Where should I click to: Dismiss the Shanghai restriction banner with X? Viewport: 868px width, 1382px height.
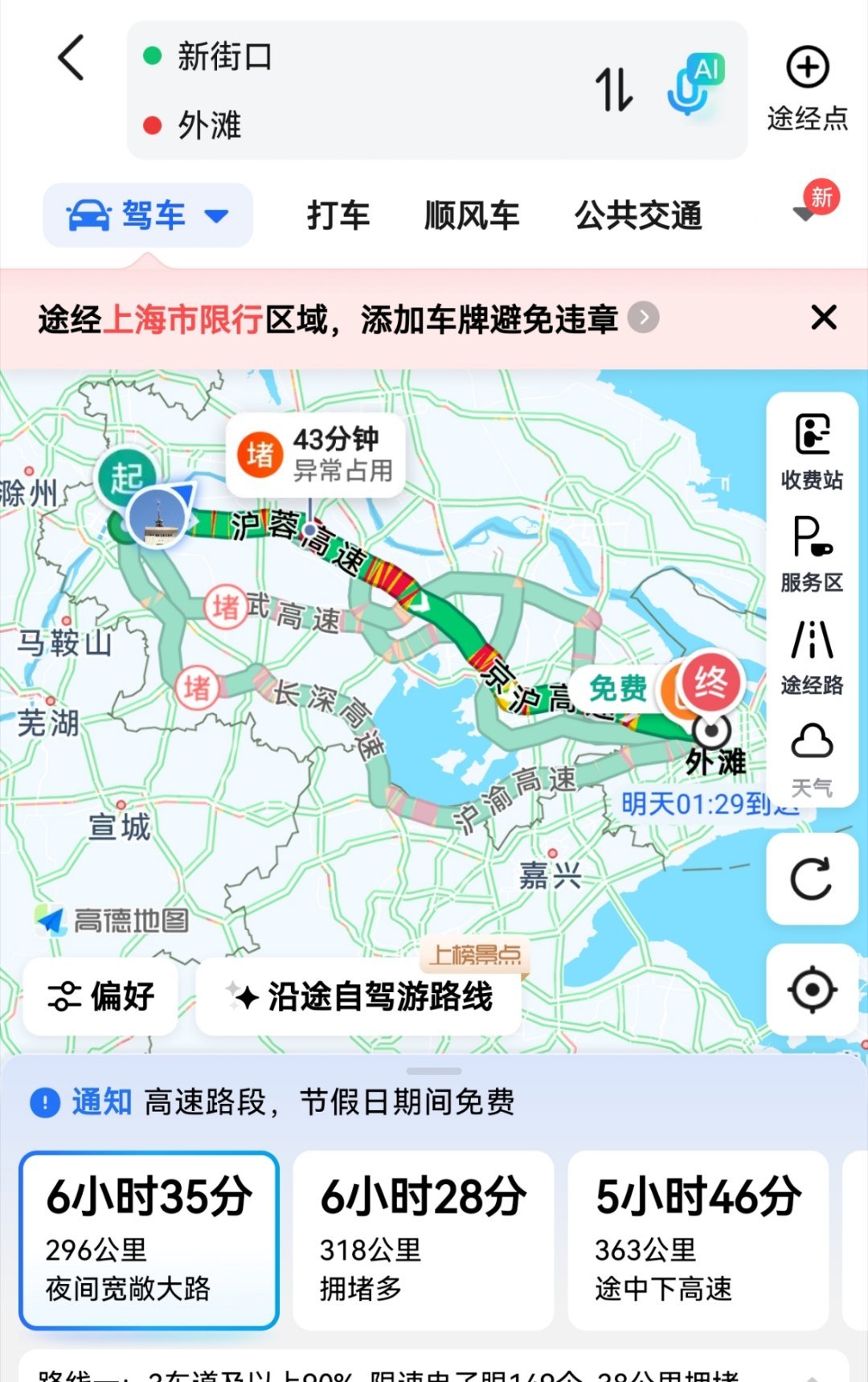click(825, 318)
